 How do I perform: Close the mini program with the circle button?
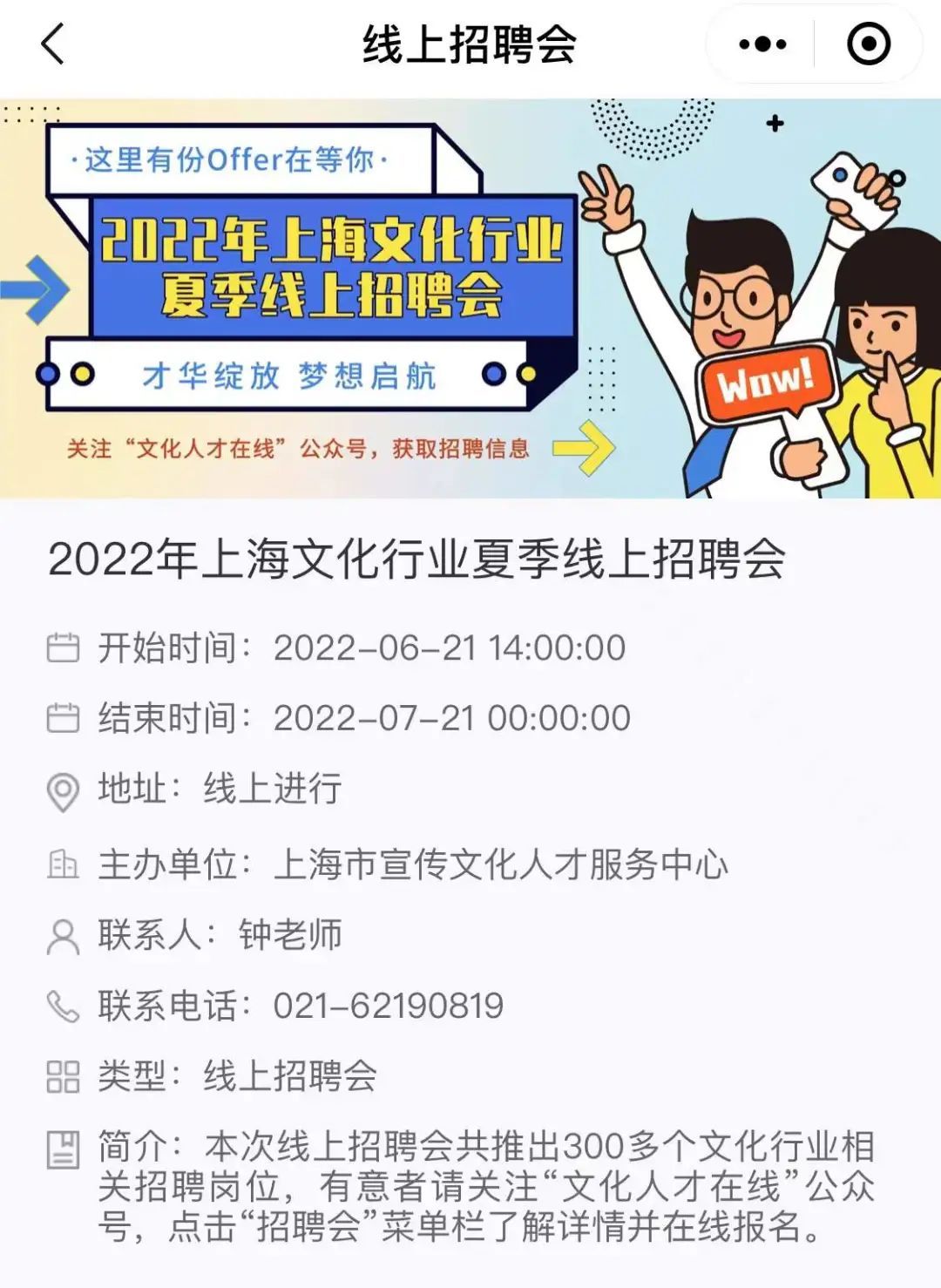click(868, 44)
